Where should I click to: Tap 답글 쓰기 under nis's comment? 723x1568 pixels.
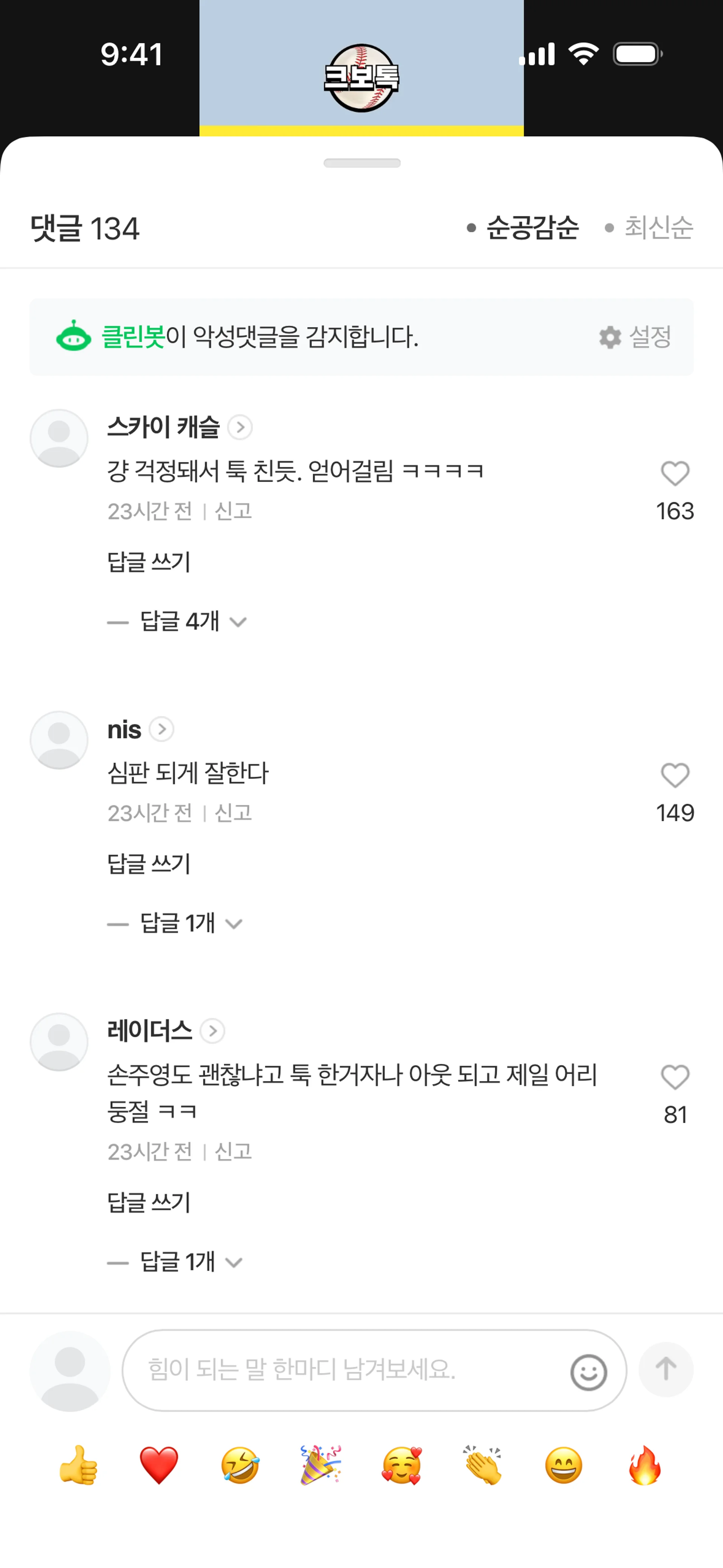click(x=148, y=863)
